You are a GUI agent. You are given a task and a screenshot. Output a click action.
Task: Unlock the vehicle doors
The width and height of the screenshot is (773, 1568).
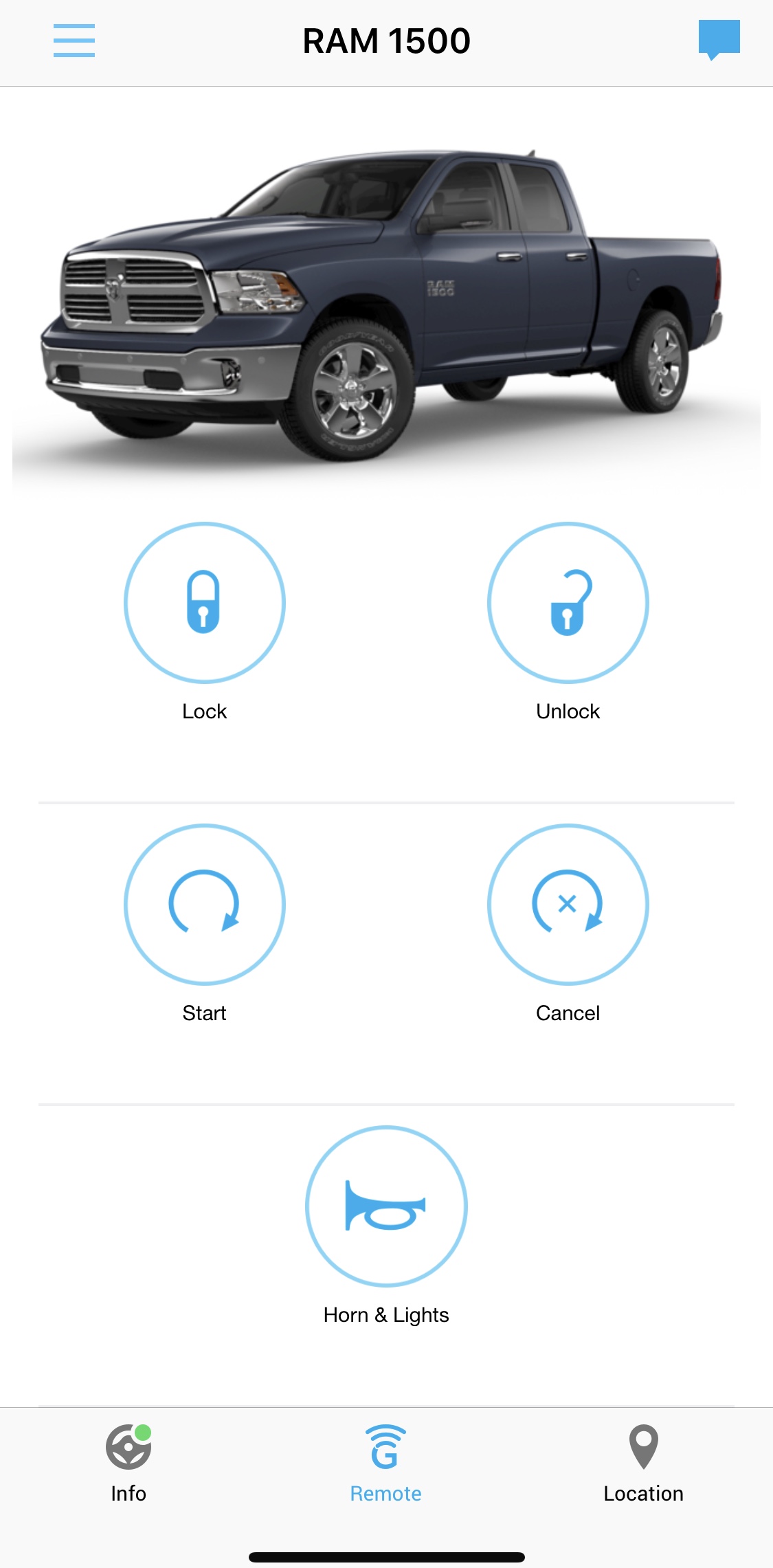568,603
